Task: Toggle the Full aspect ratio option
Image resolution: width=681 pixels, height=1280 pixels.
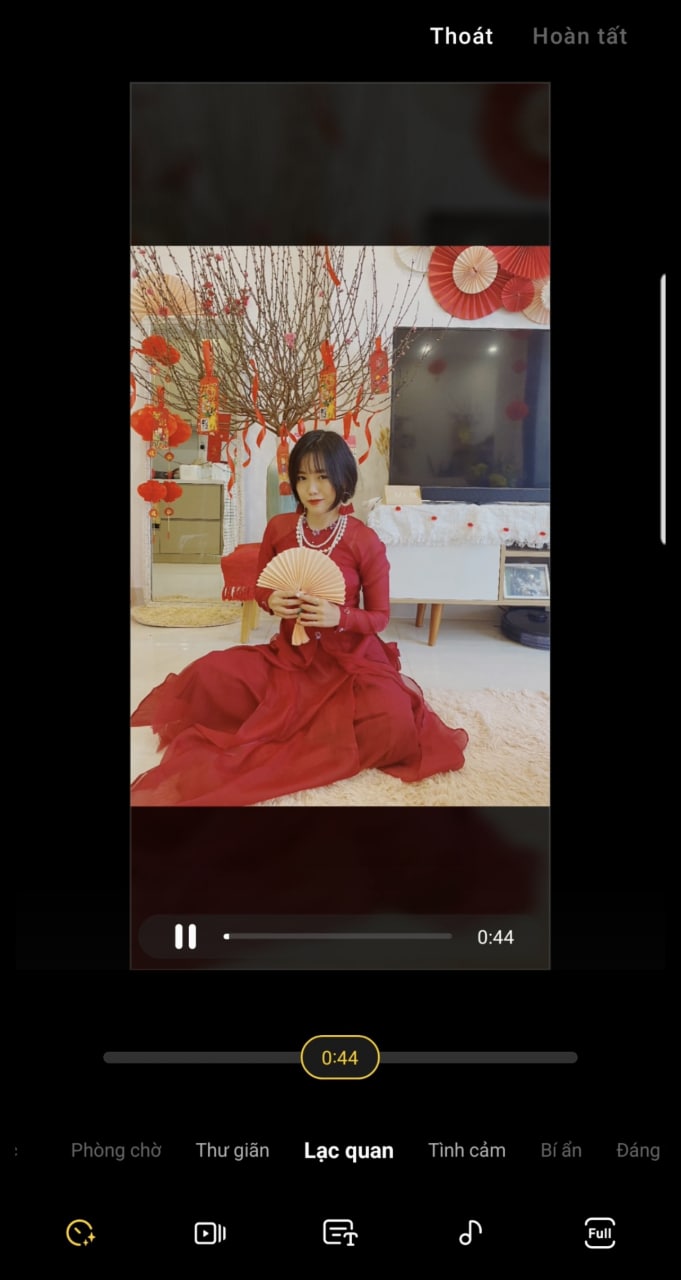Action: 599,1233
